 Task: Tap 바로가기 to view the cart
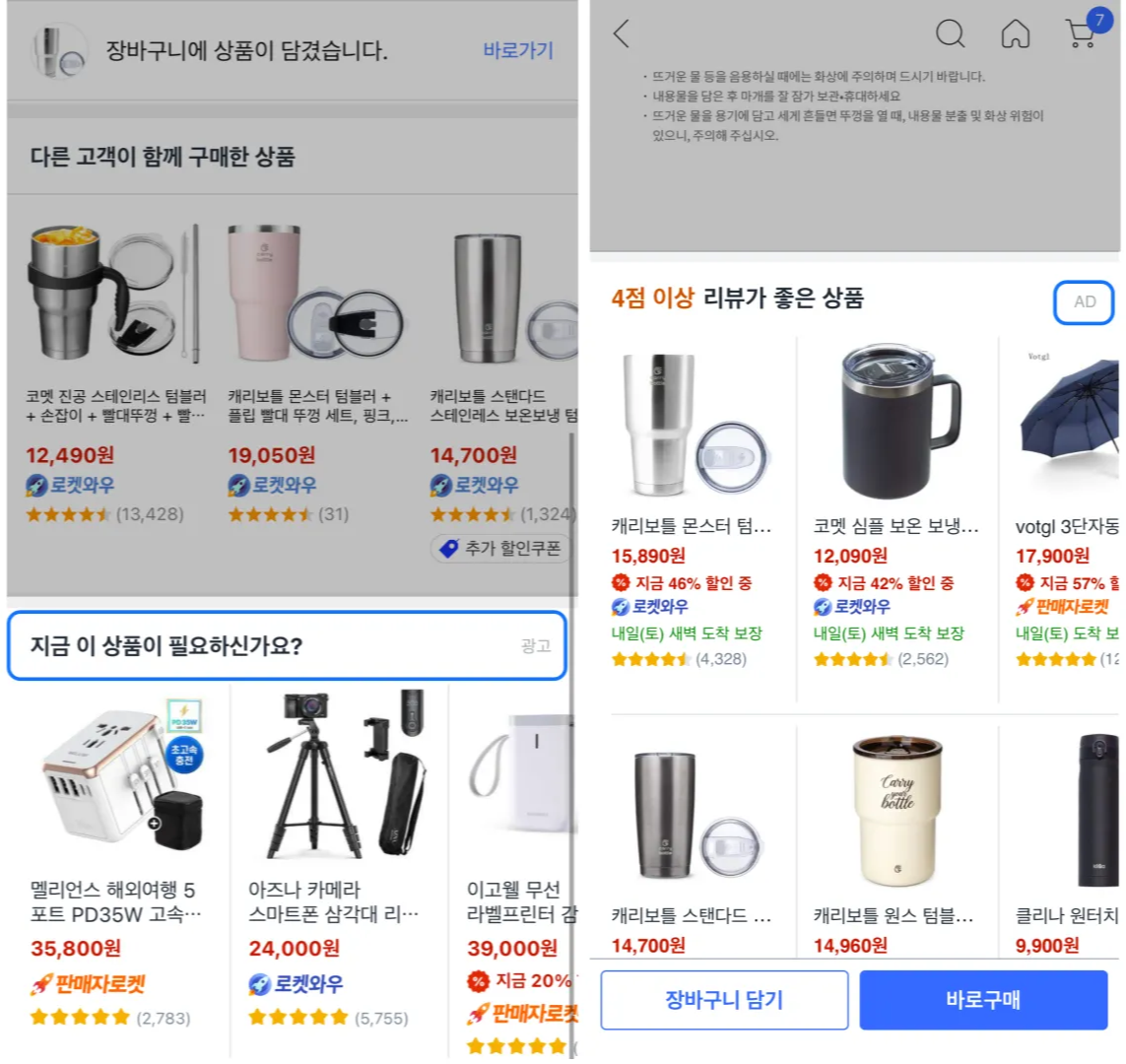(518, 50)
